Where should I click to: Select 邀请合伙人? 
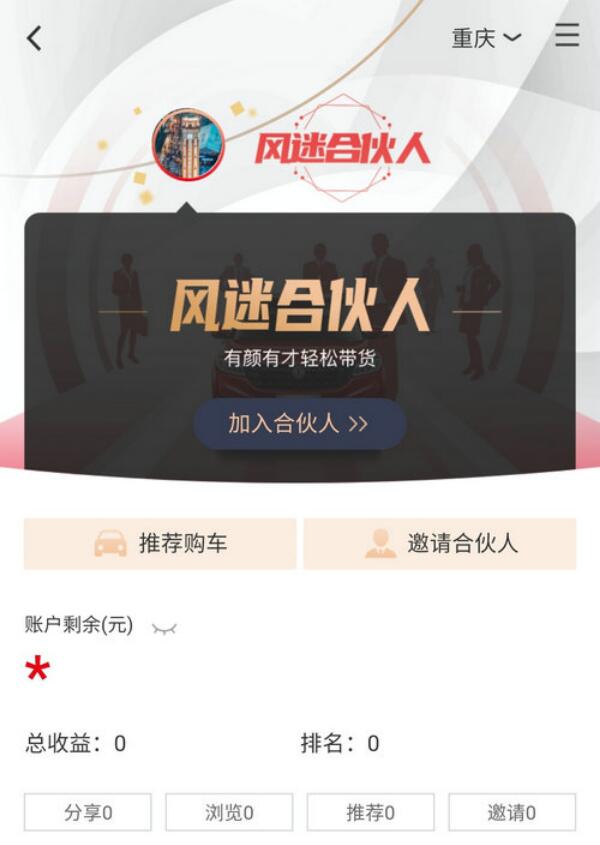pos(440,543)
